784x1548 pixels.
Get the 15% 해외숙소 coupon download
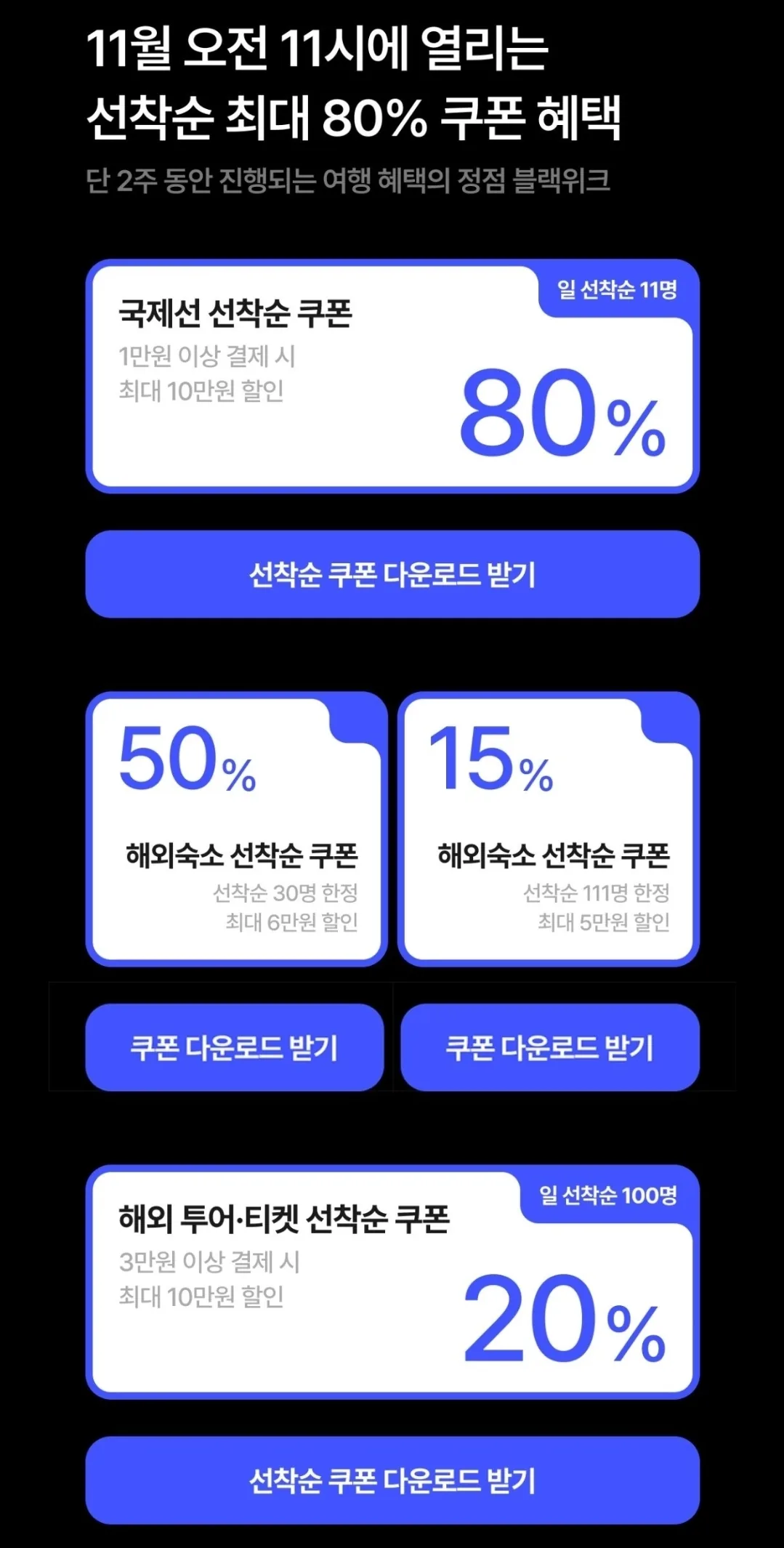[550, 1047]
